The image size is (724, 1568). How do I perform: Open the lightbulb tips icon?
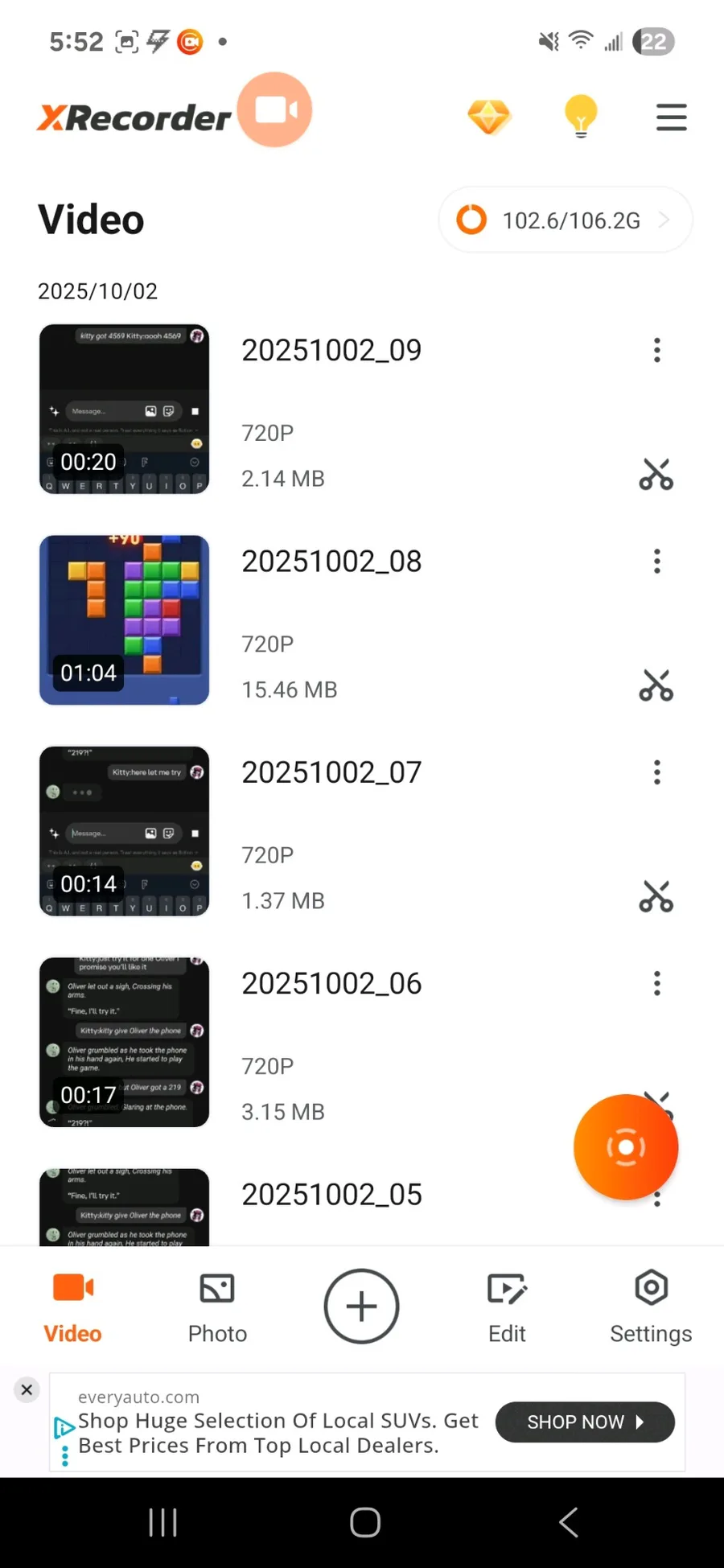click(x=581, y=117)
